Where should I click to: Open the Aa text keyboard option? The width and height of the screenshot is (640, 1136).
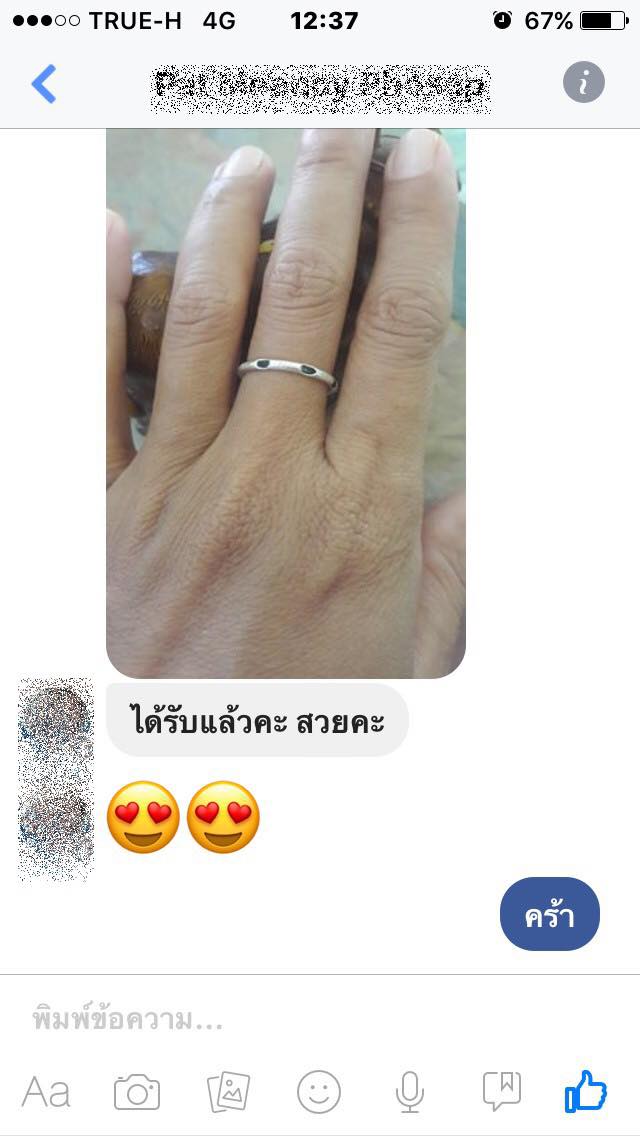[46, 1092]
